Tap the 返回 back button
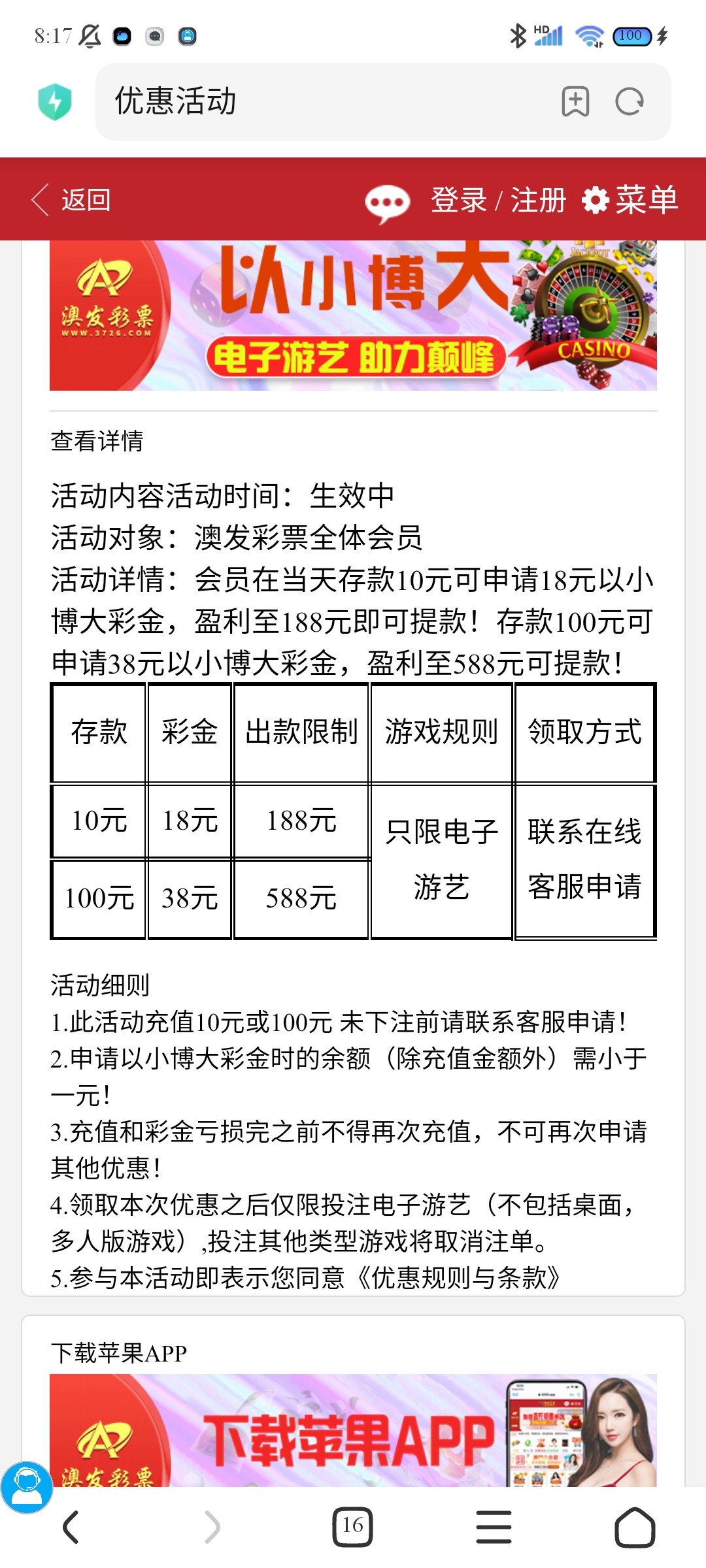 (72, 200)
